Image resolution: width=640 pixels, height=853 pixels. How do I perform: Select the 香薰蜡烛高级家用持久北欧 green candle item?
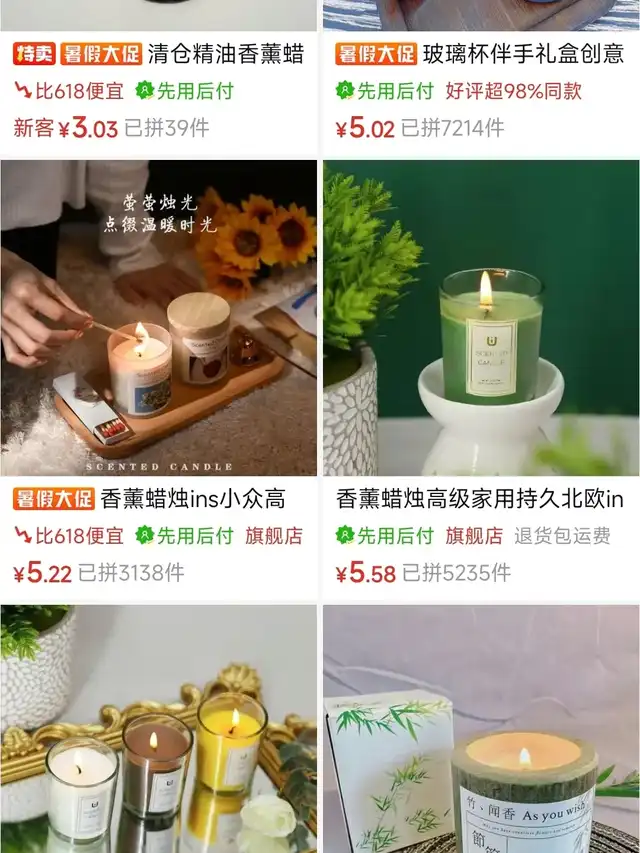pos(481,318)
